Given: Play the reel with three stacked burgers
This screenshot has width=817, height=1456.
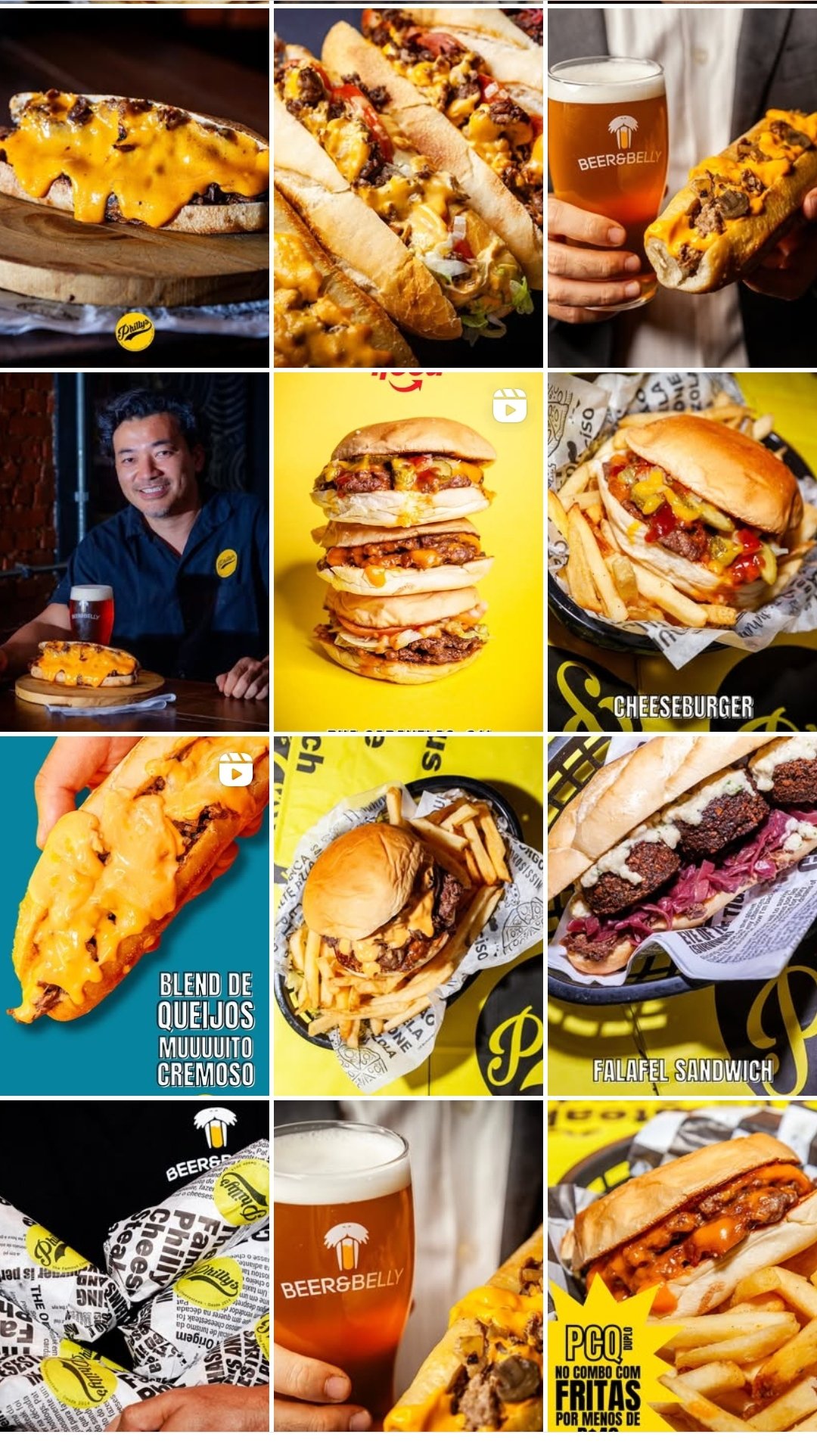Looking at the screenshot, I should click(408, 552).
